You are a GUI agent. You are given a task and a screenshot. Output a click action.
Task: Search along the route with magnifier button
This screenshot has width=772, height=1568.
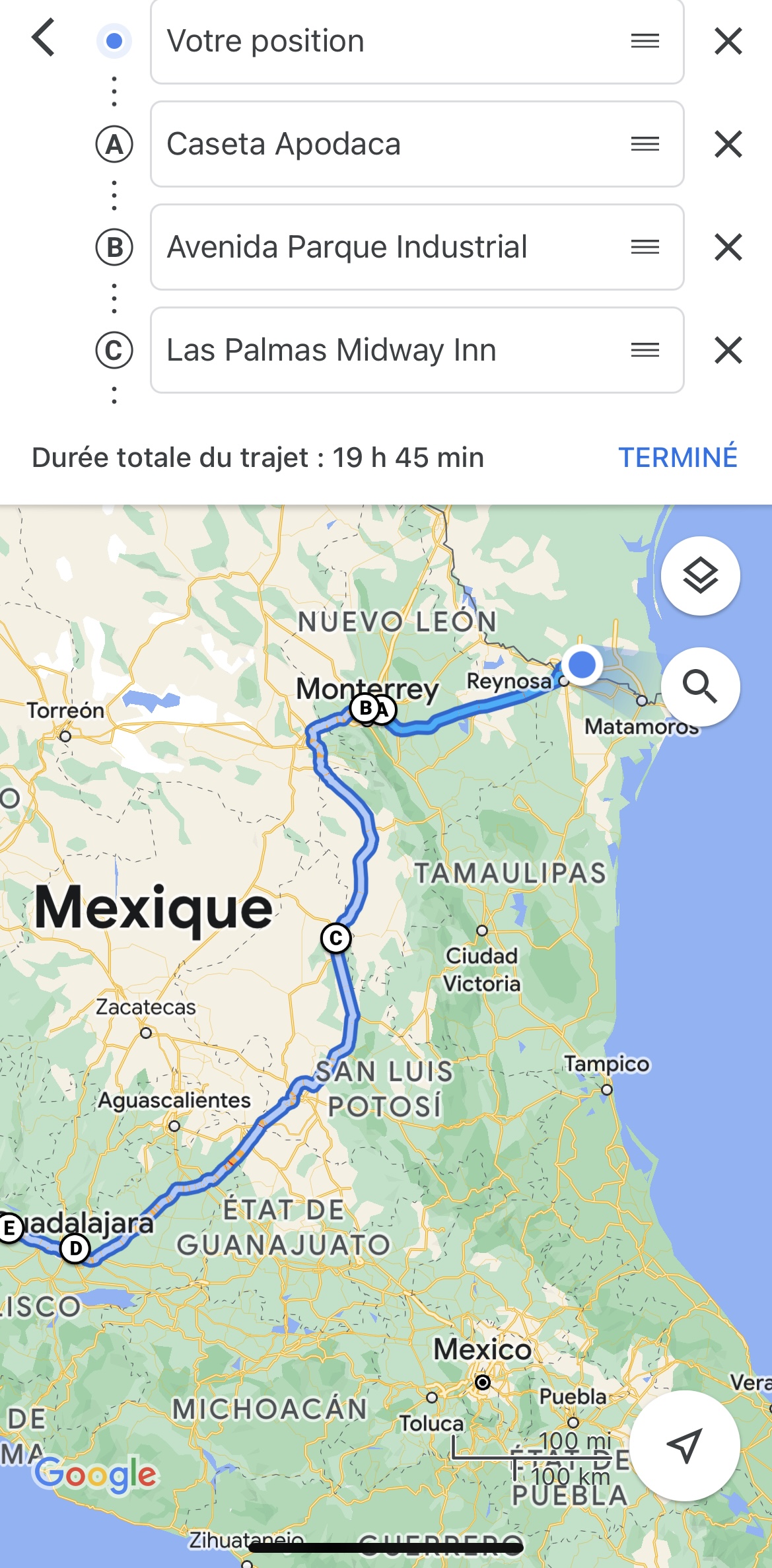[700, 687]
